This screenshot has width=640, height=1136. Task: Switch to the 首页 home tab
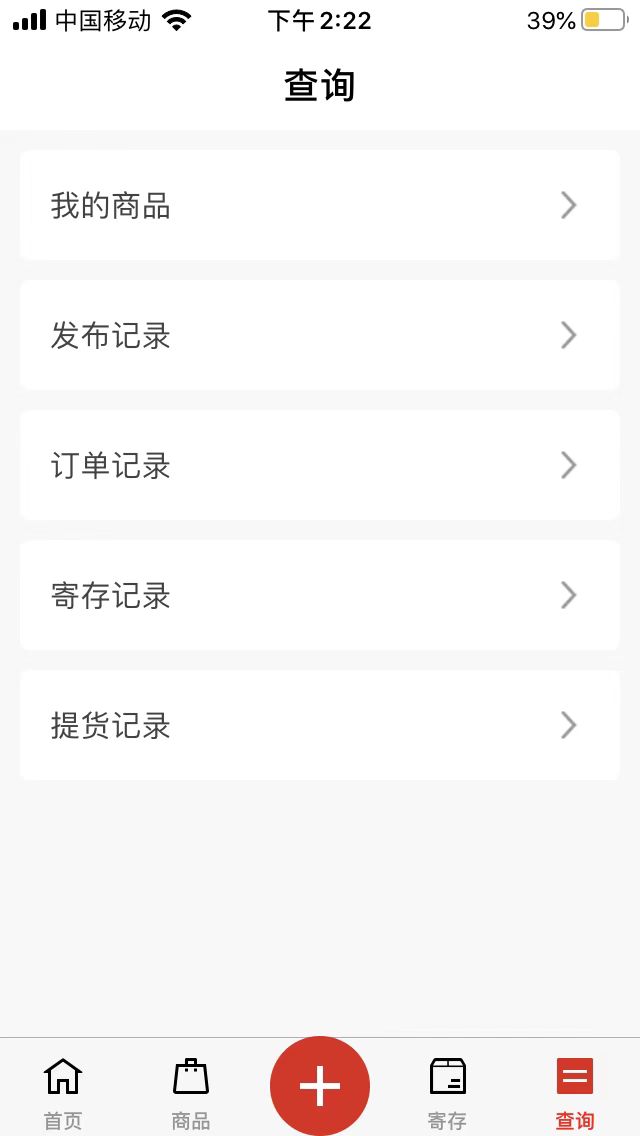pos(63,1092)
